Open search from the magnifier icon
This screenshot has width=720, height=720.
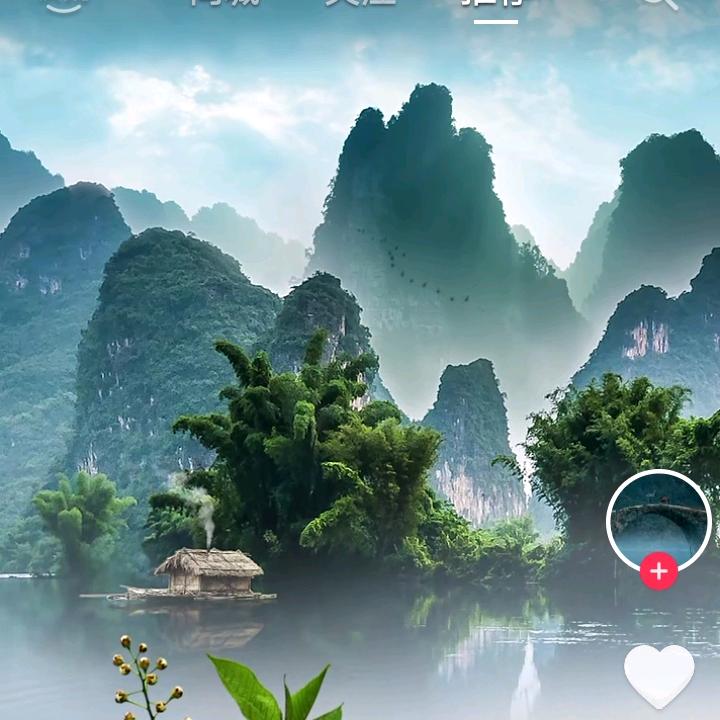click(x=659, y=3)
